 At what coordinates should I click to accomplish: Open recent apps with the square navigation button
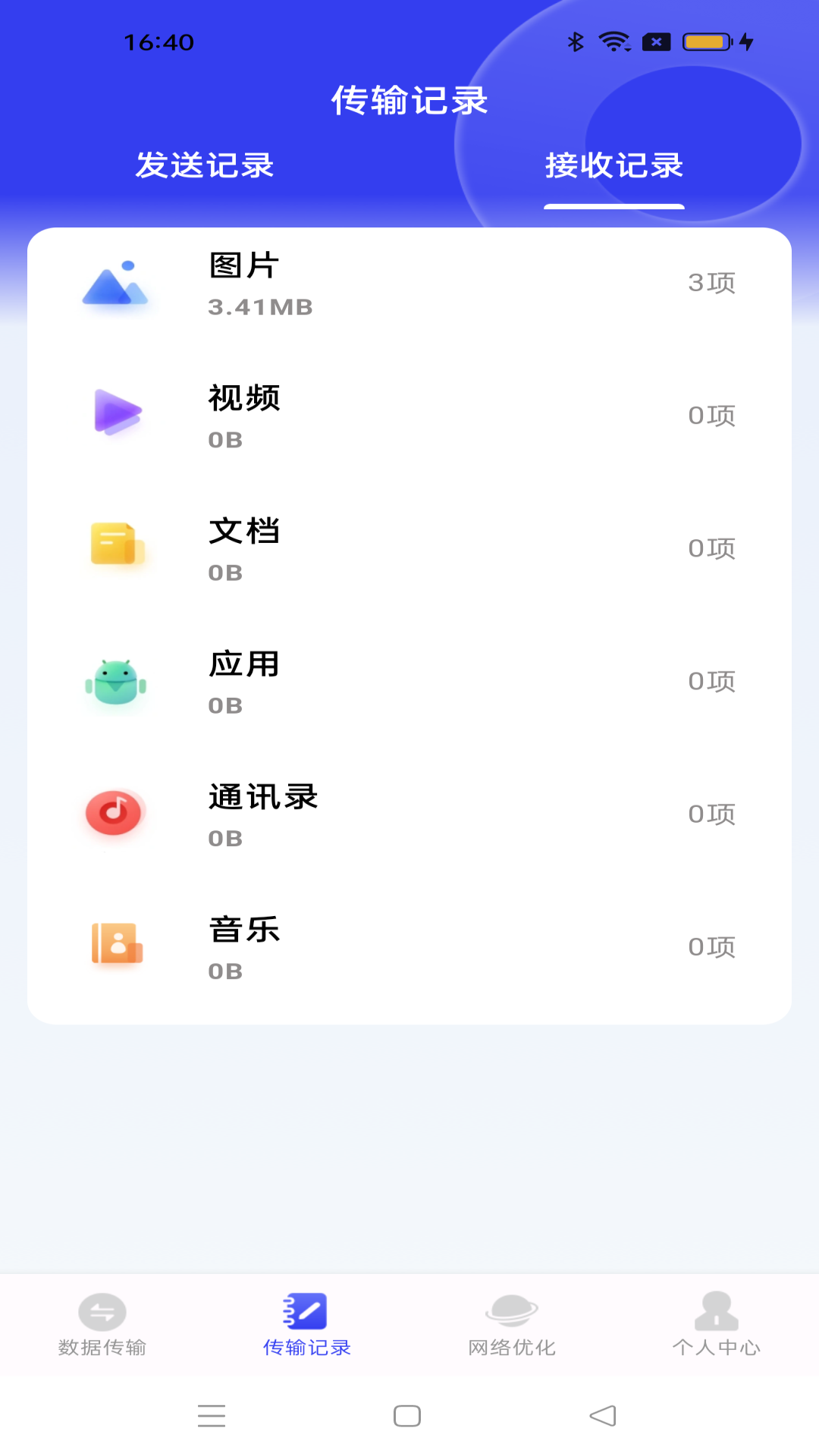(x=407, y=1415)
